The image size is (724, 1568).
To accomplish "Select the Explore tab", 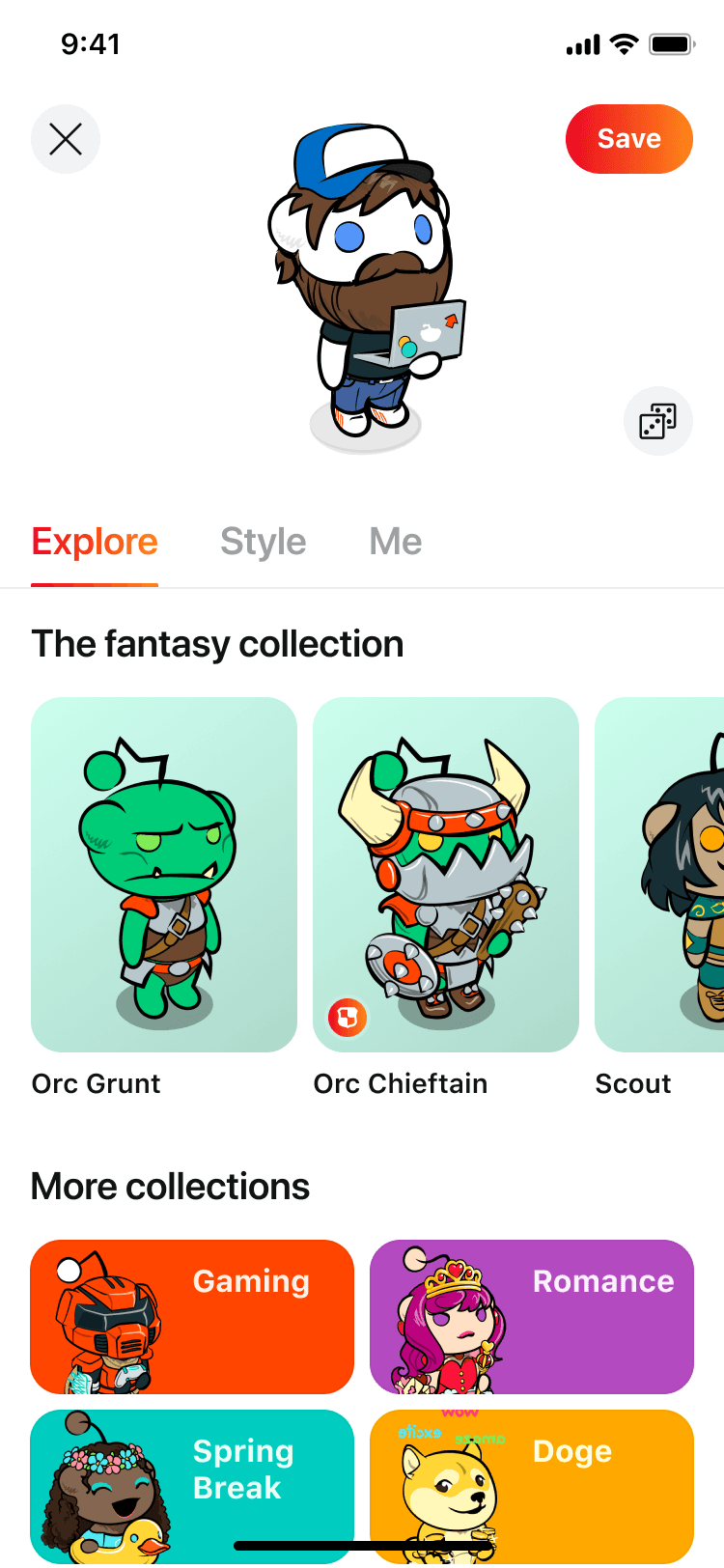I will pyautogui.click(x=95, y=542).
